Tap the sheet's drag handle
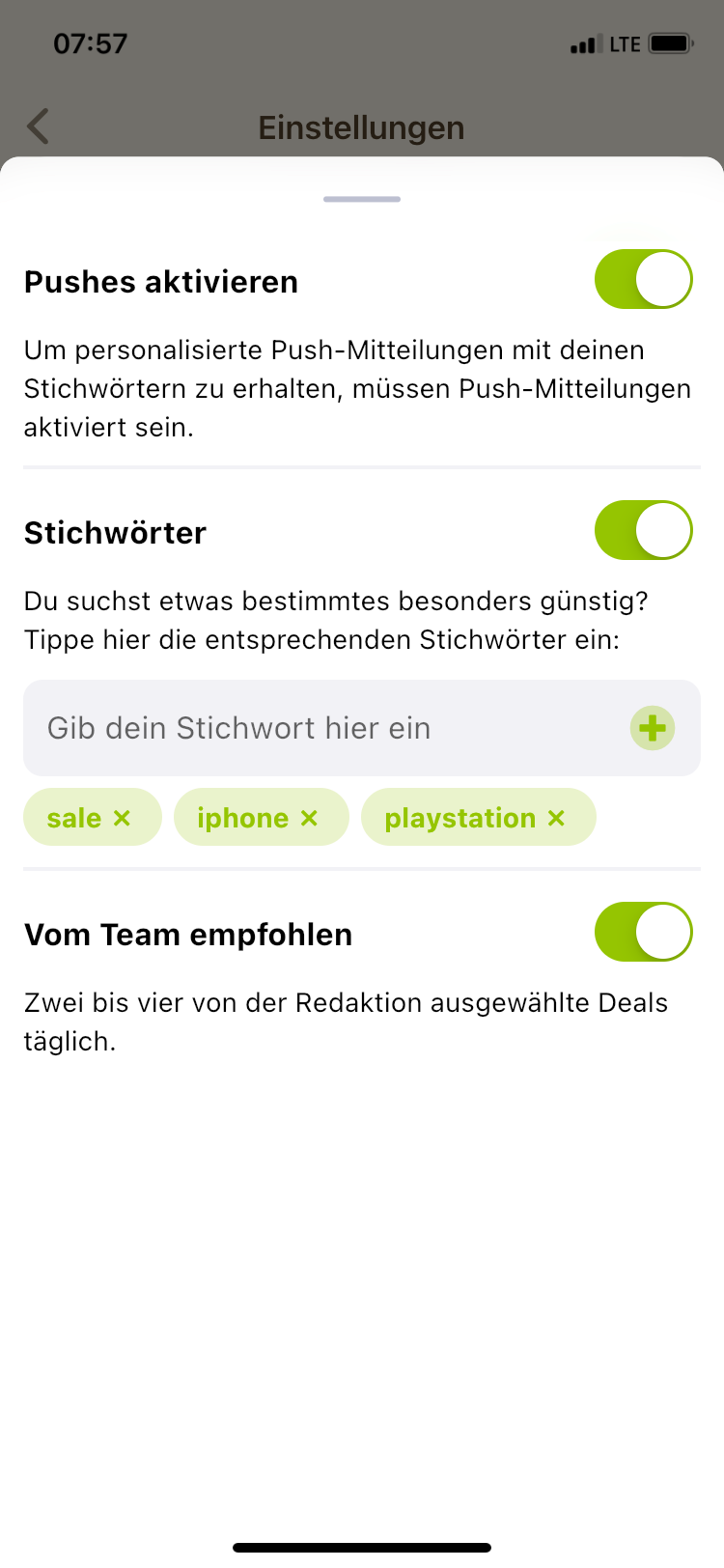 tap(362, 199)
